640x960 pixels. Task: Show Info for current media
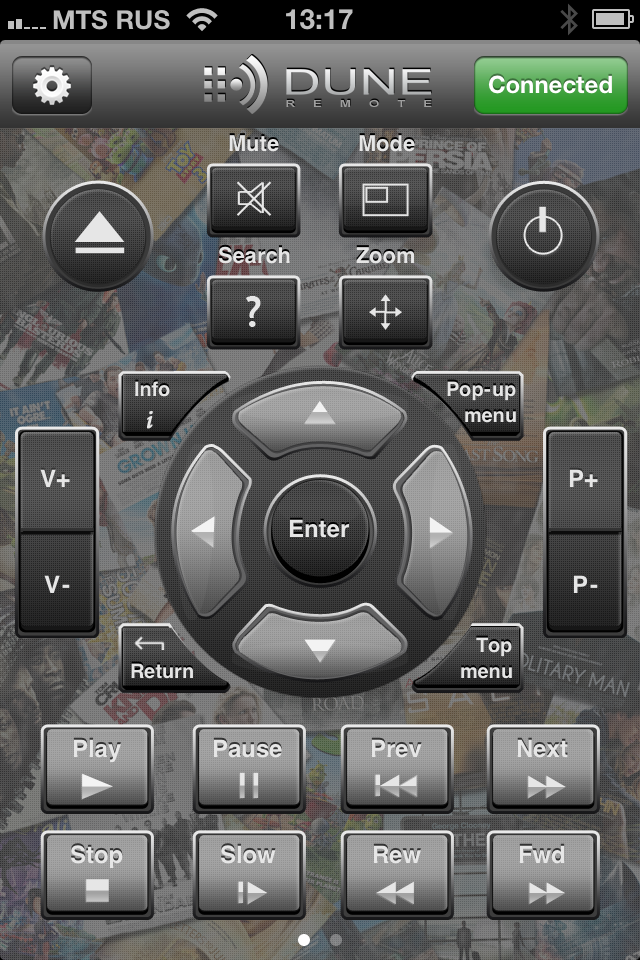click(x=160, y=403)
